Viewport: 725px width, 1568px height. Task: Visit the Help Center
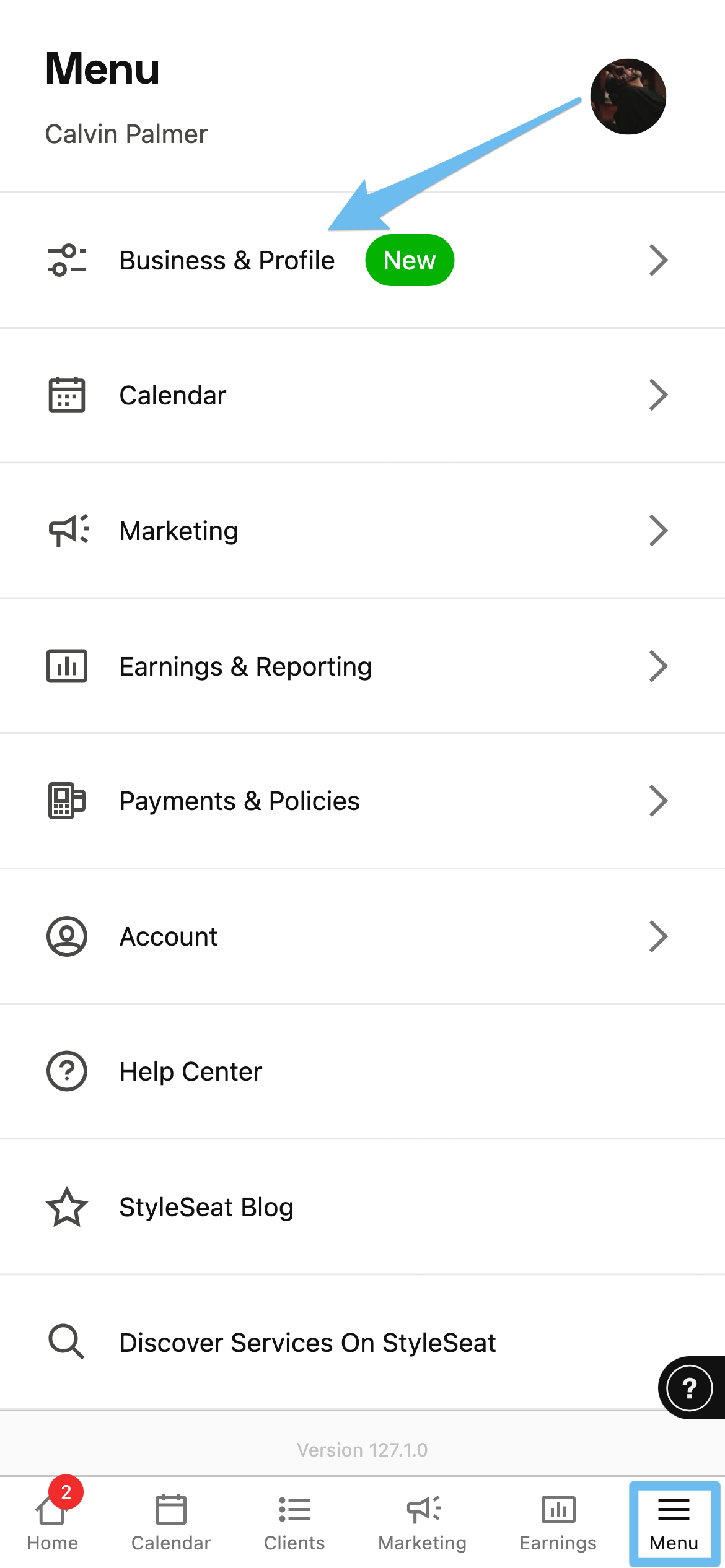pos(191,1071)
